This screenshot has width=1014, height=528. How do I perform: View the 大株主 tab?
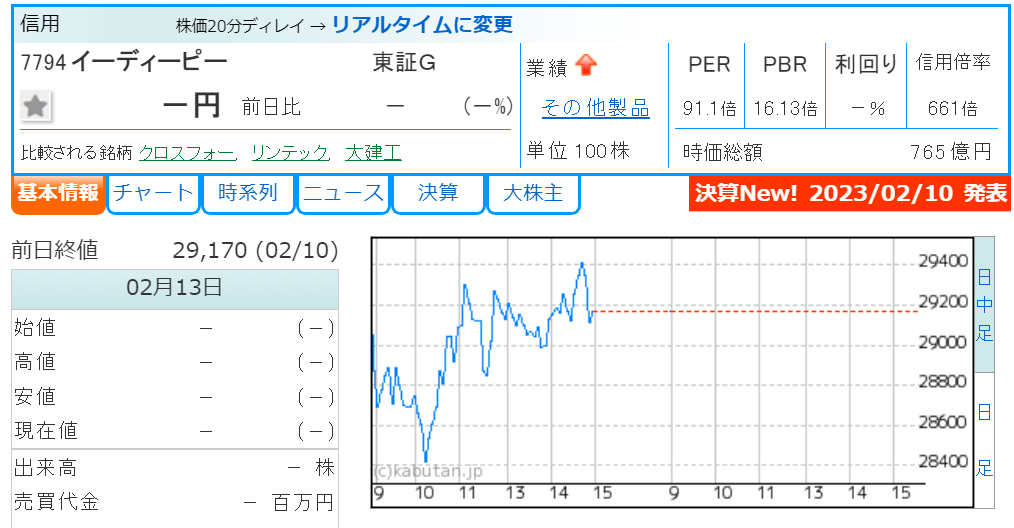click(x=533, y=193)
